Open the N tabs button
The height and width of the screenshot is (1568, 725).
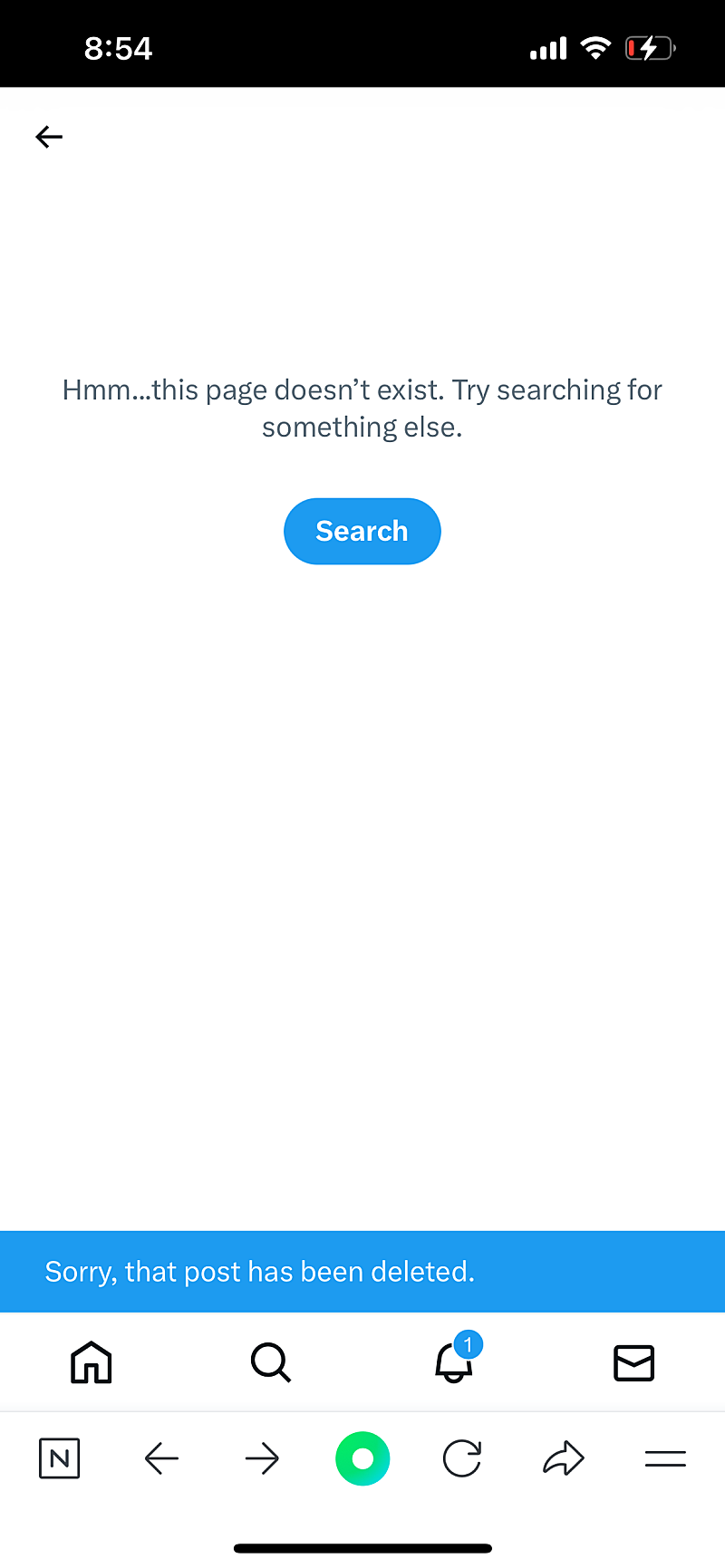pos(60,1458)
